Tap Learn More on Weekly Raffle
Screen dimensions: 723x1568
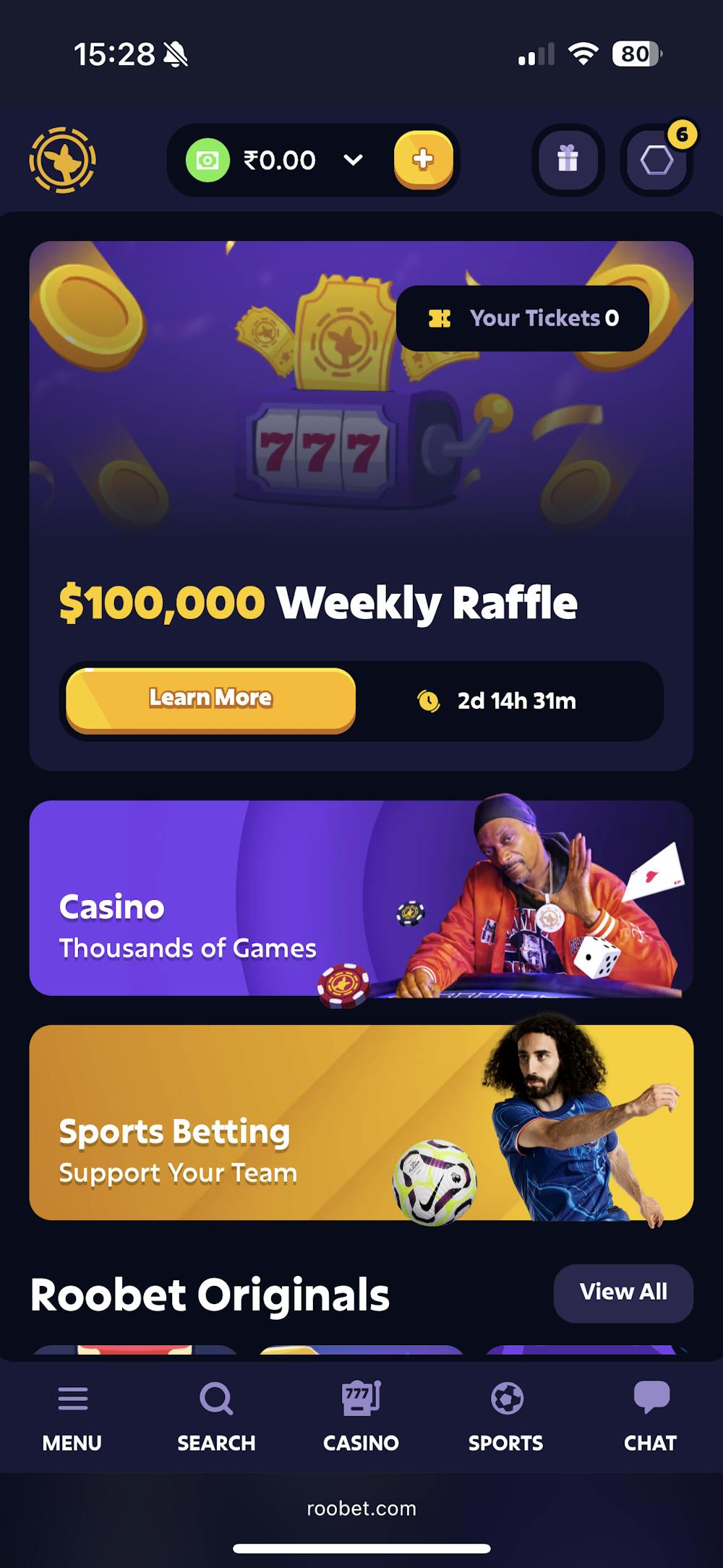pyautogui.click(x=210, y=699)
